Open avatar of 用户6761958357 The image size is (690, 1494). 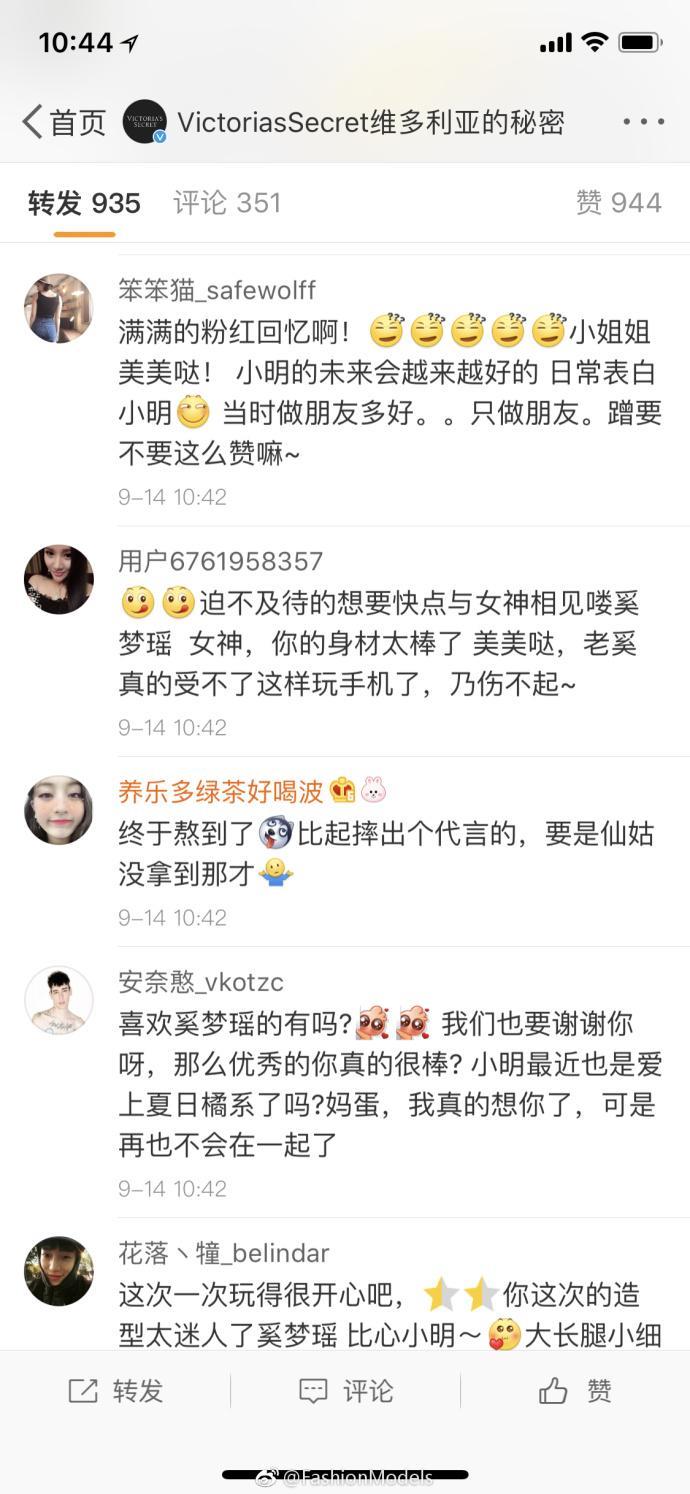tap(59, 580)
